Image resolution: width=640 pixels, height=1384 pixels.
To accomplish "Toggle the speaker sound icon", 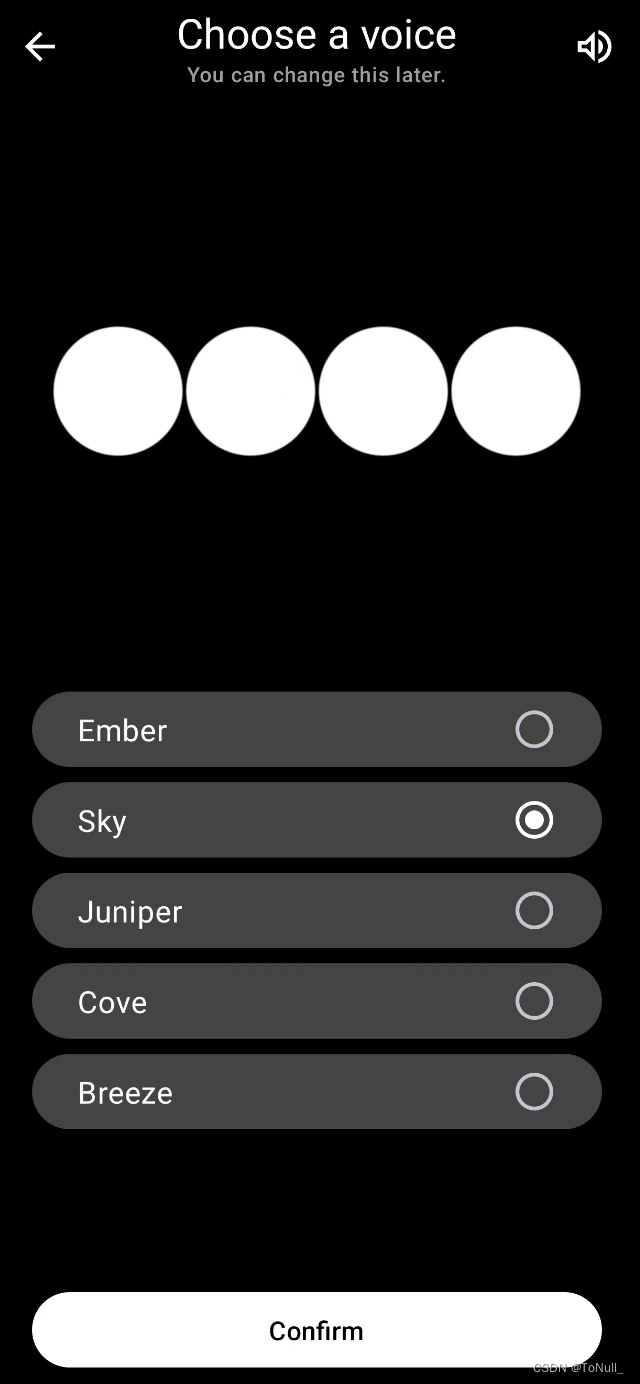I will click(x=594, y=46).
